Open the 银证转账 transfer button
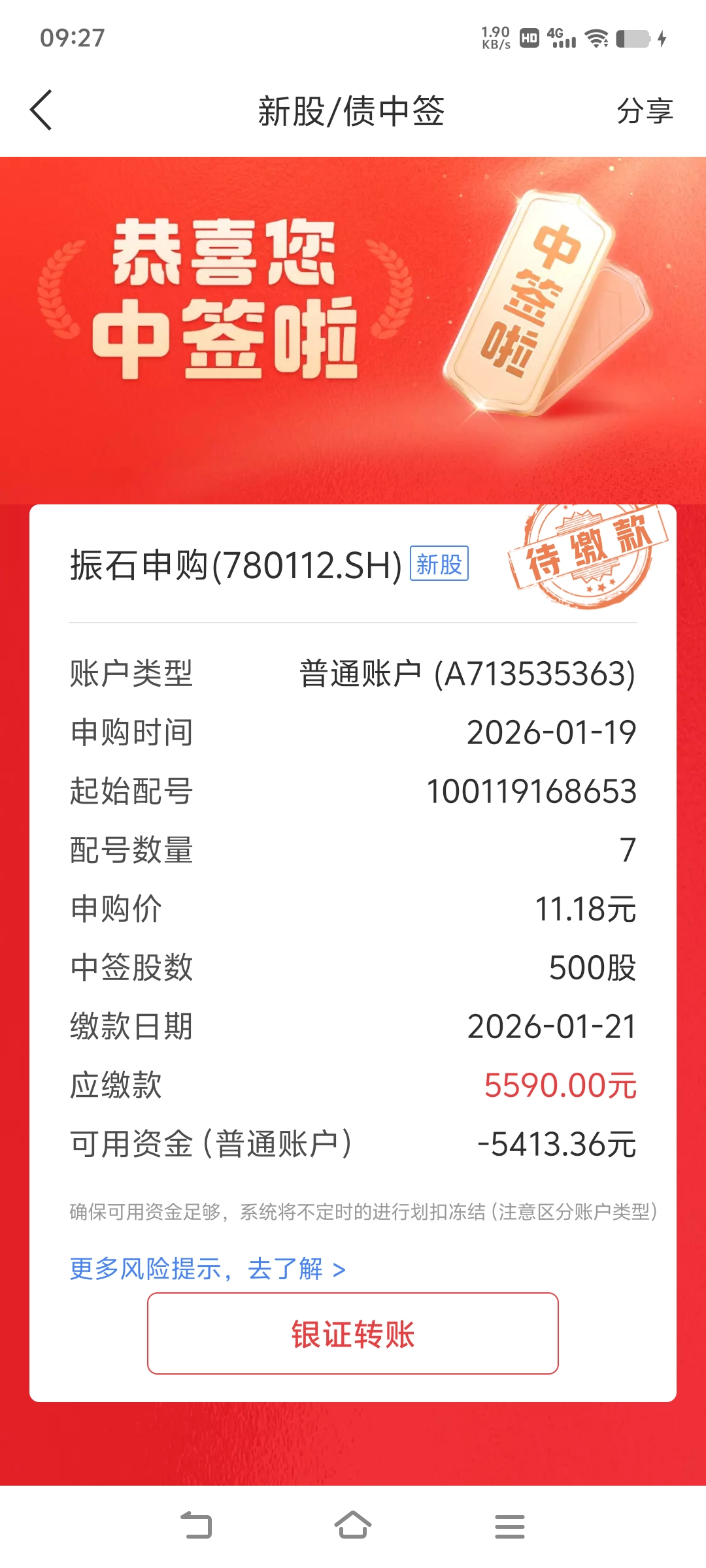 click(x=353, y=1333)
